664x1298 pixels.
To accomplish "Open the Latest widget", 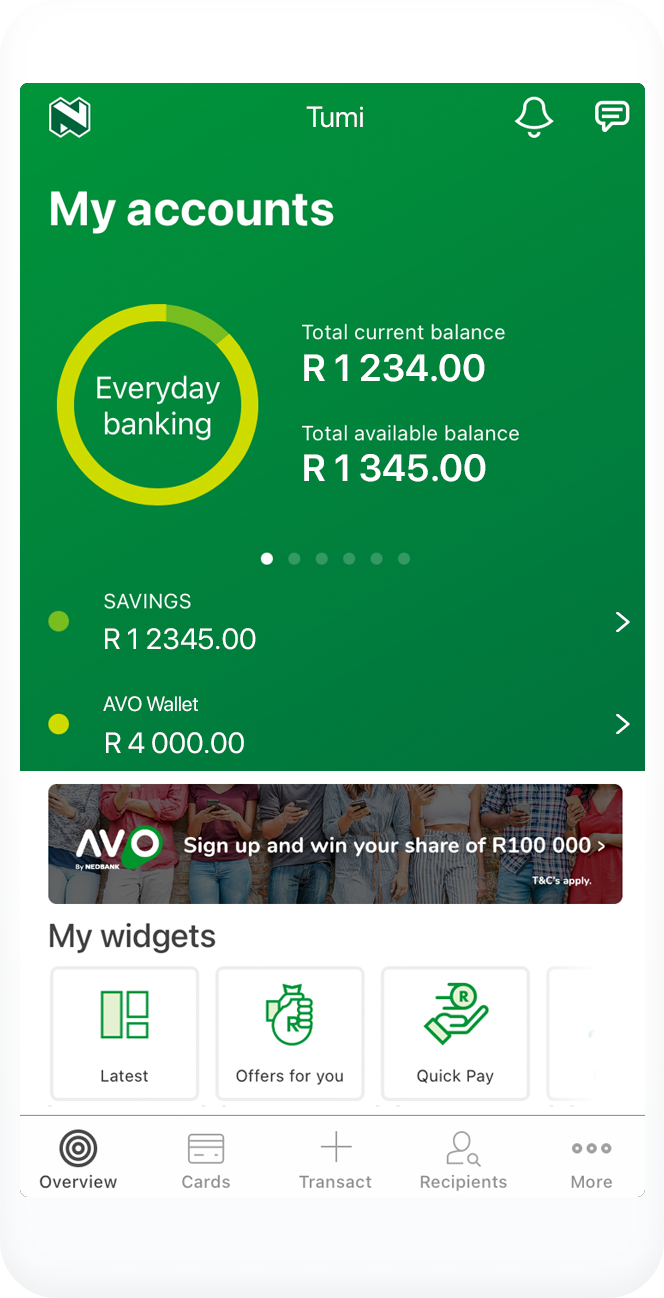I will (x=124, y=1033).
